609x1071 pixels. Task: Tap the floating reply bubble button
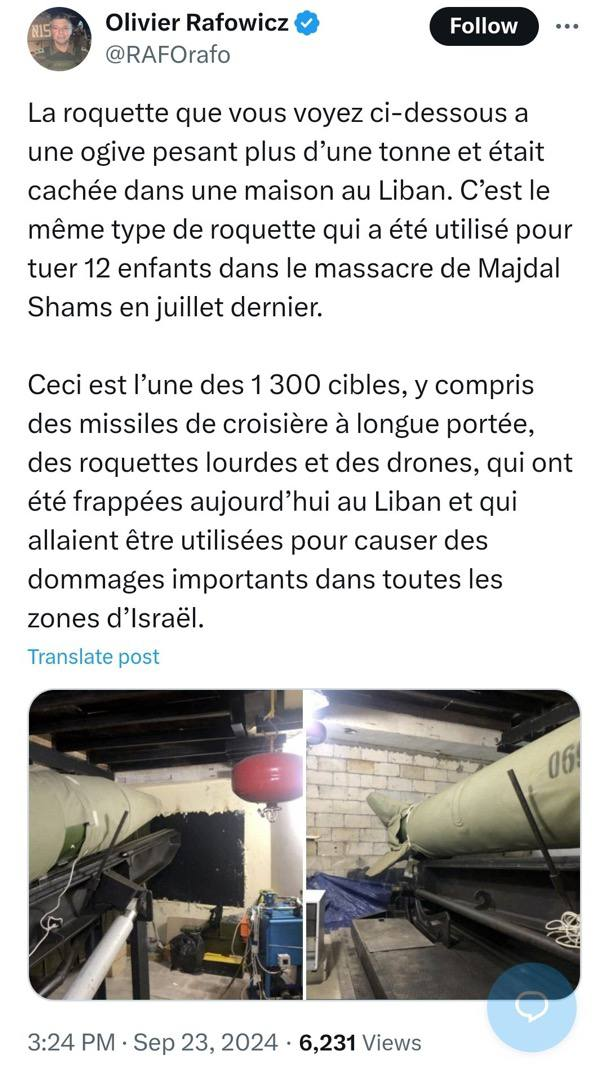click(x=531, y=1006)
